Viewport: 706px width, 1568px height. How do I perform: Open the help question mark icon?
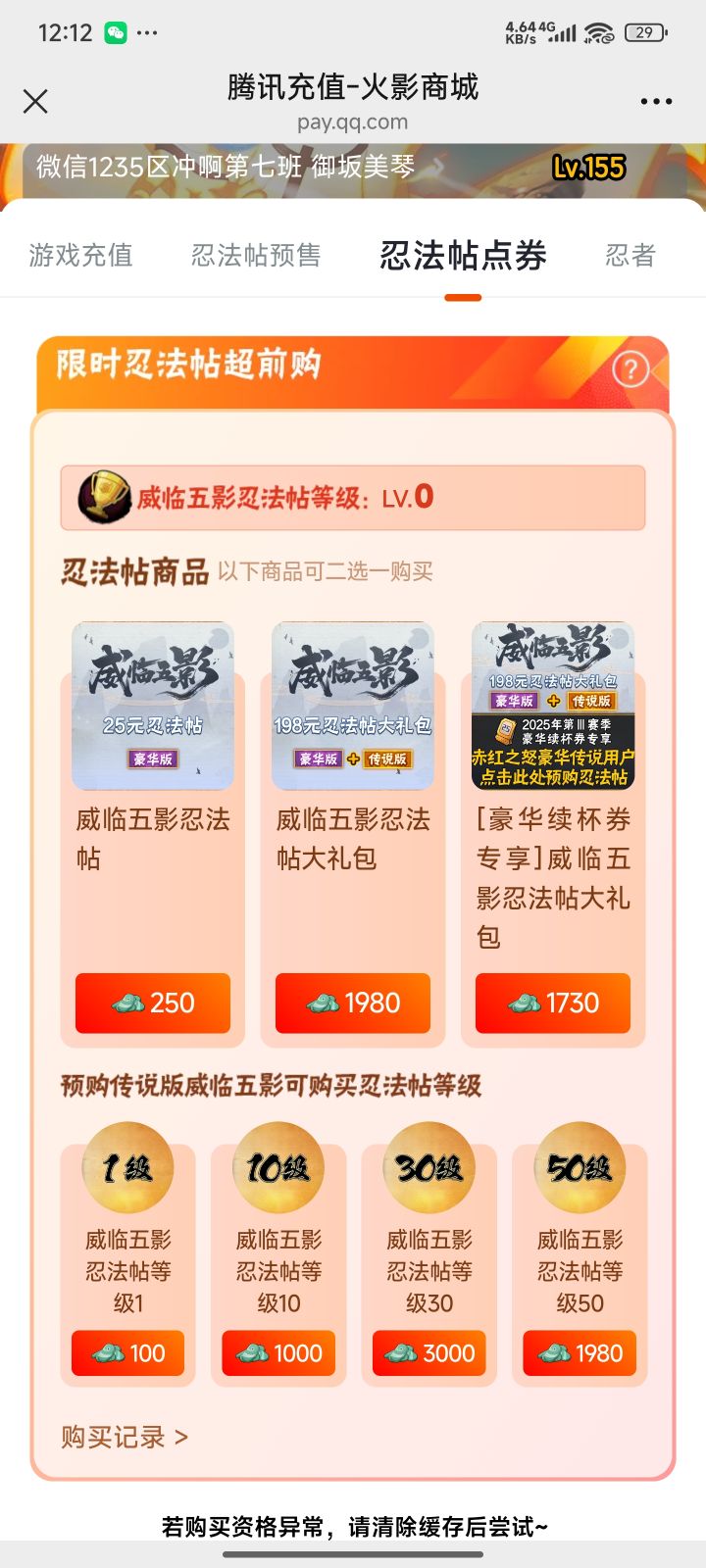click(x=632, y=370)
